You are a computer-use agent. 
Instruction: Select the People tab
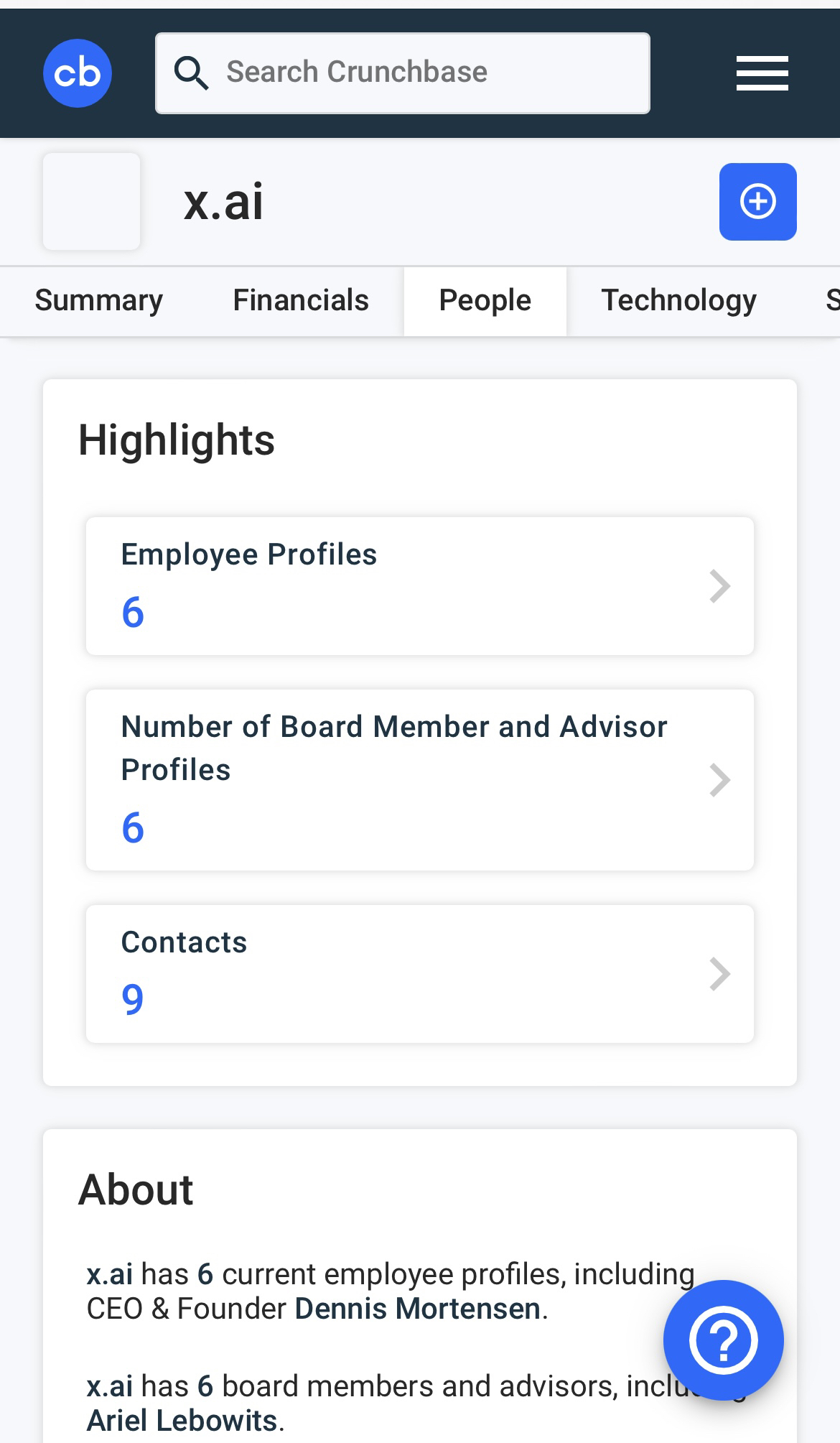(x=485, y=301)
